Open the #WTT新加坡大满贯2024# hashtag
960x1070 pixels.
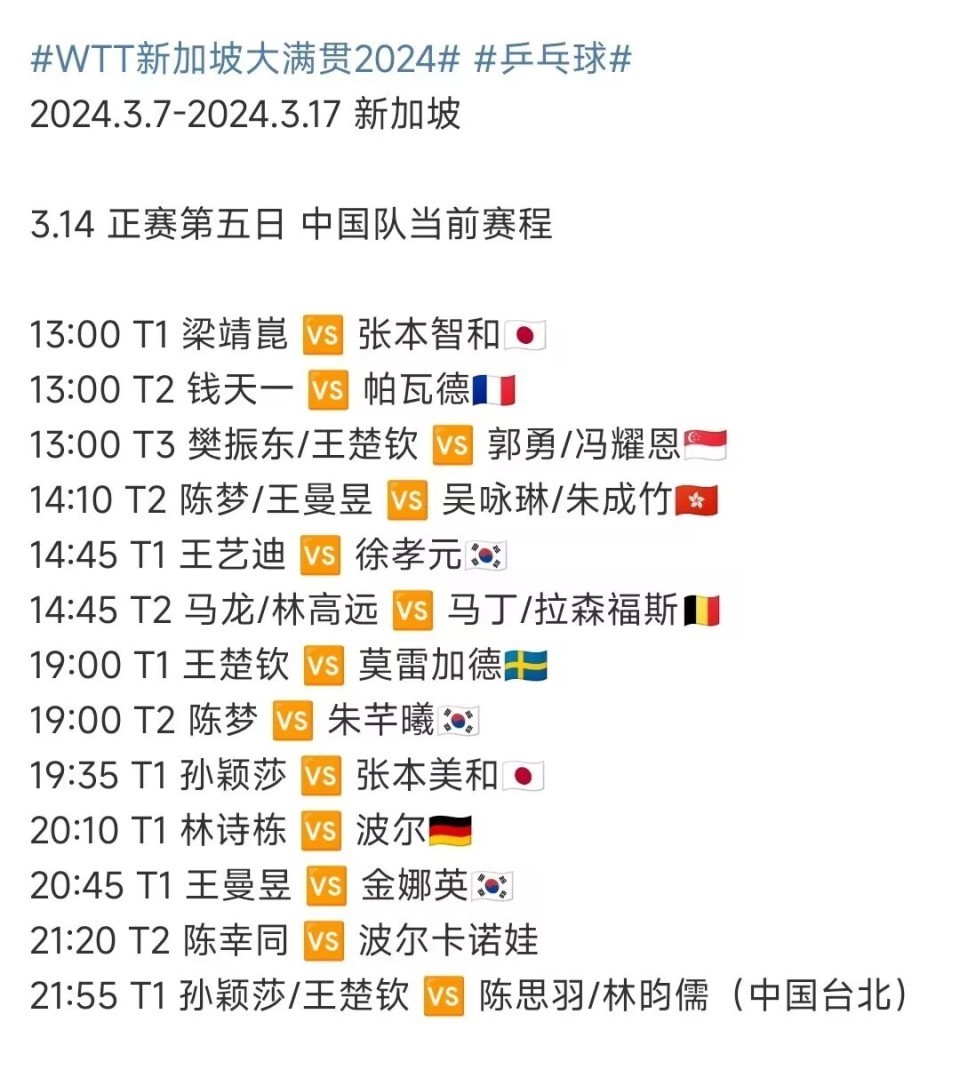(245, 58)
